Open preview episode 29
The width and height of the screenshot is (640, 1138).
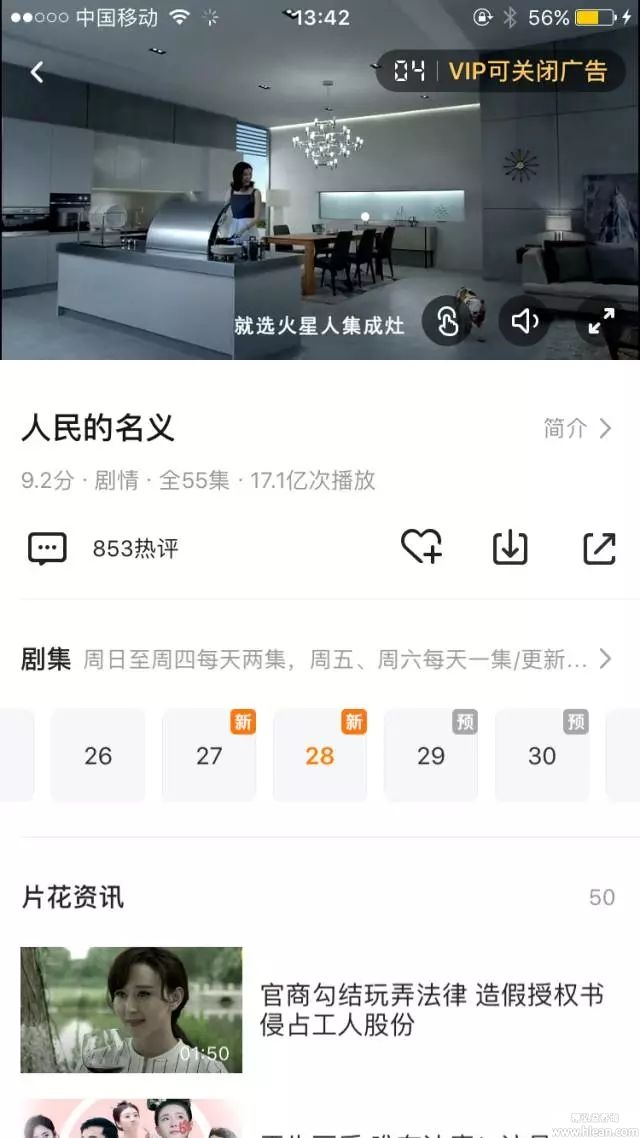431,756
